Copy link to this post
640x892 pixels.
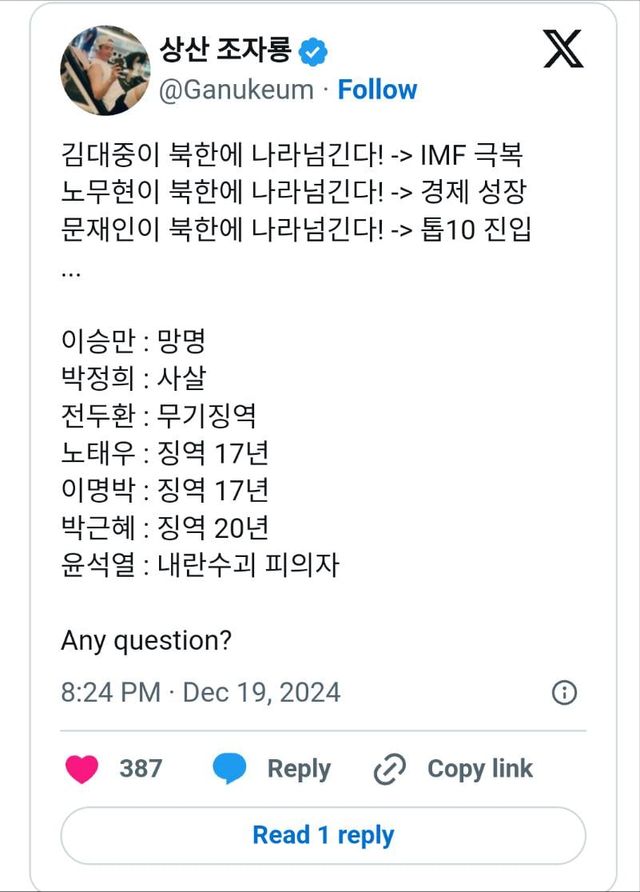(x=452, y=768)
